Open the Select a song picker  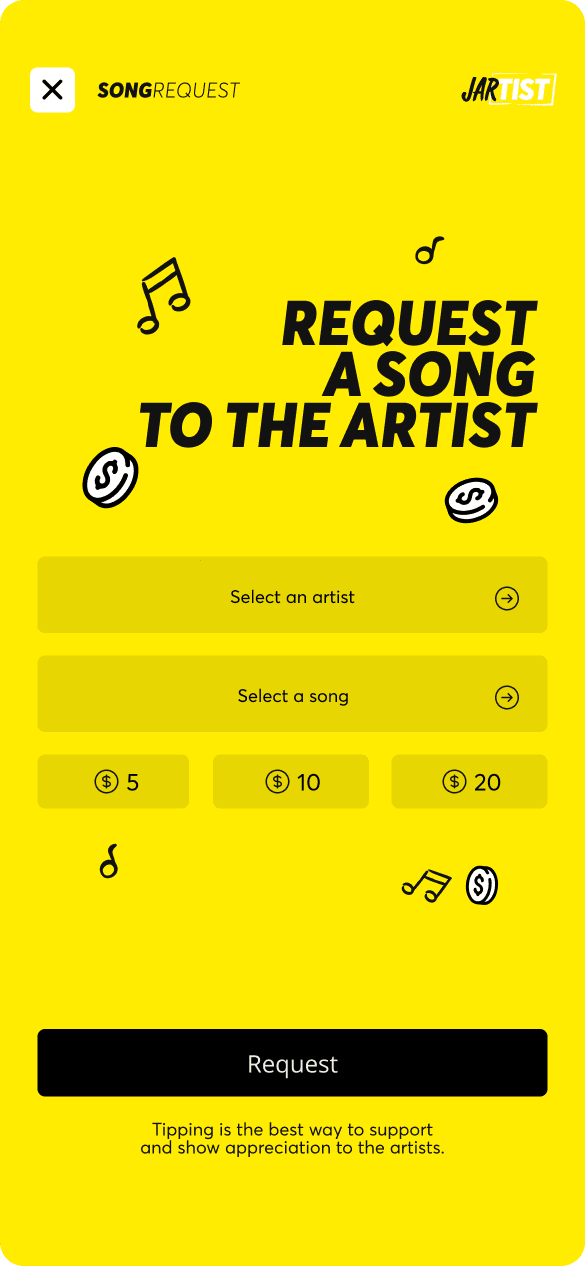pyautogui.click(x=292, y=694)
